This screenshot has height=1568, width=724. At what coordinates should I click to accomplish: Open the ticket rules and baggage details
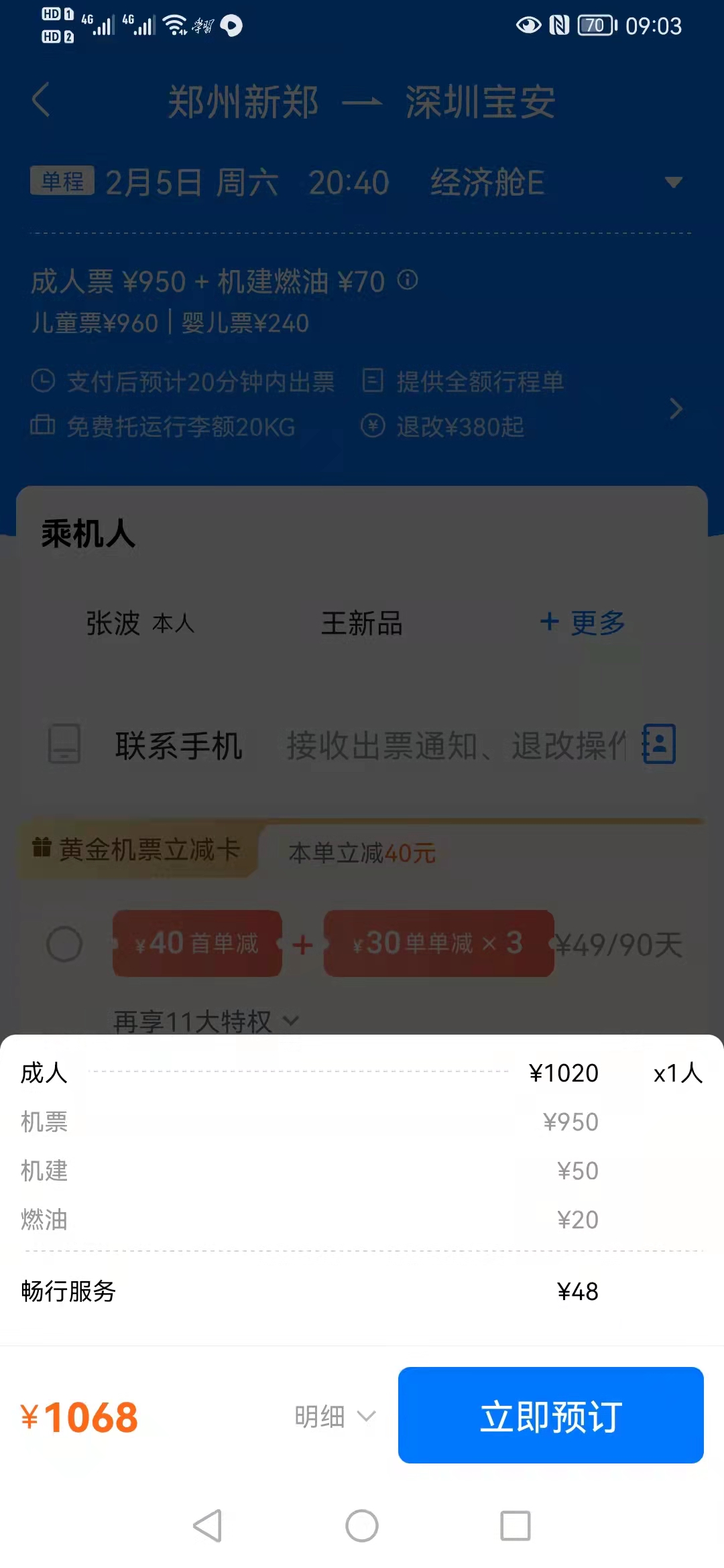point(676,408)
